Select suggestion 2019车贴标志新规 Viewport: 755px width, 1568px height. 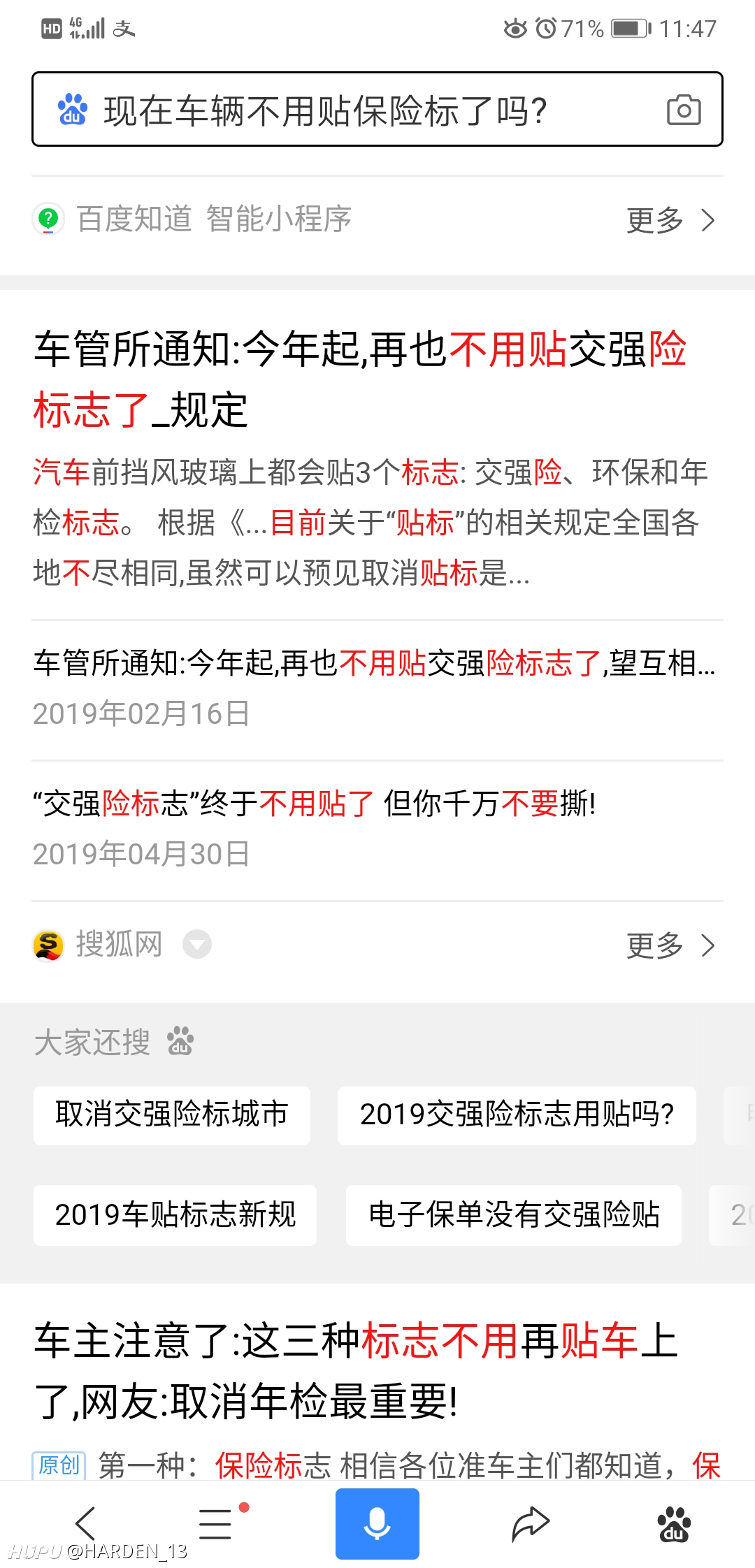(175, 1215)
